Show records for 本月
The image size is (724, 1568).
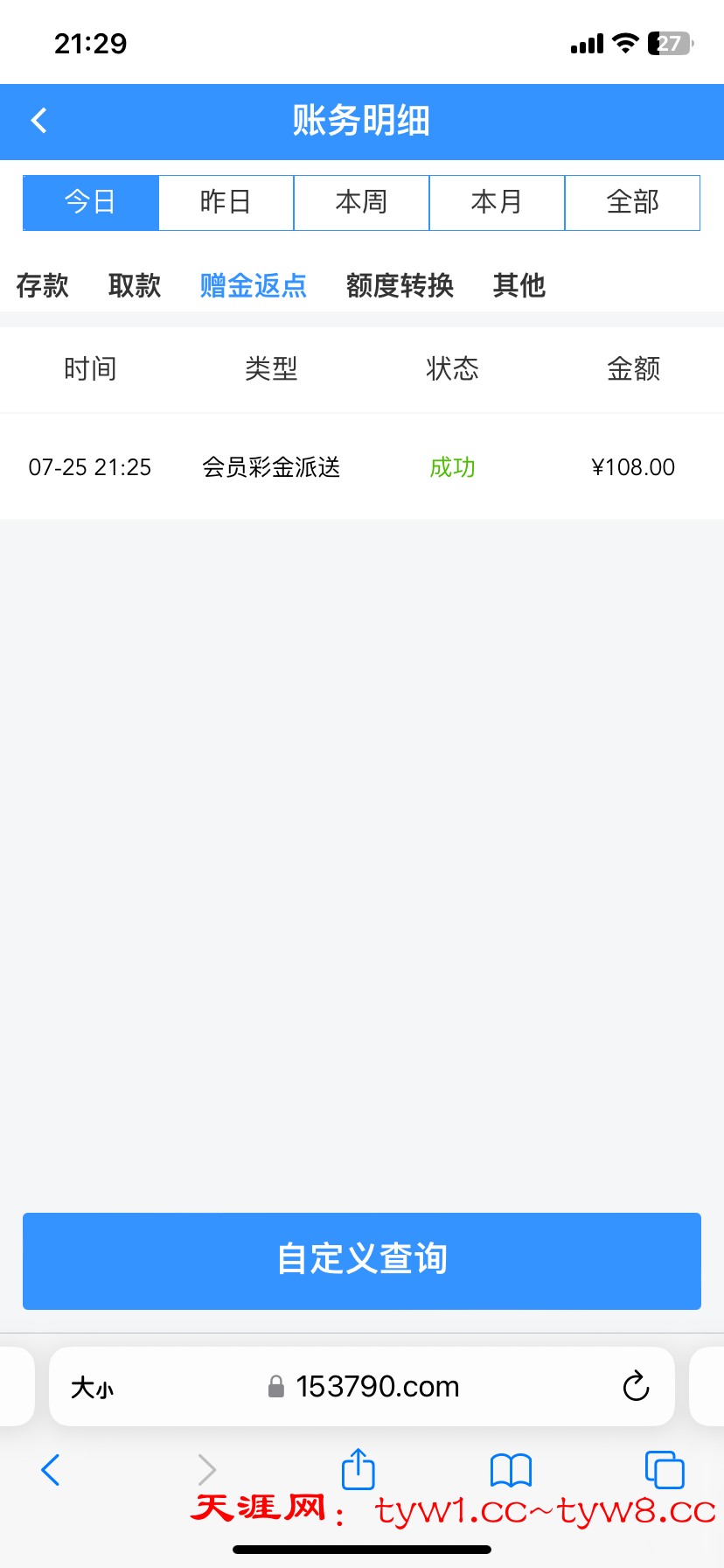coord(497,202)
